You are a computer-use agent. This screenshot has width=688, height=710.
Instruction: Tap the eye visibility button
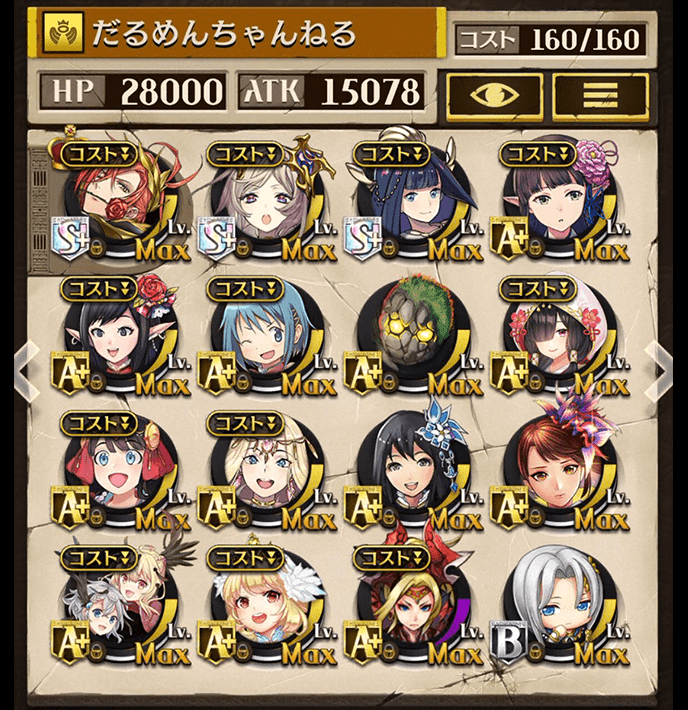click(x=494, y=96)
